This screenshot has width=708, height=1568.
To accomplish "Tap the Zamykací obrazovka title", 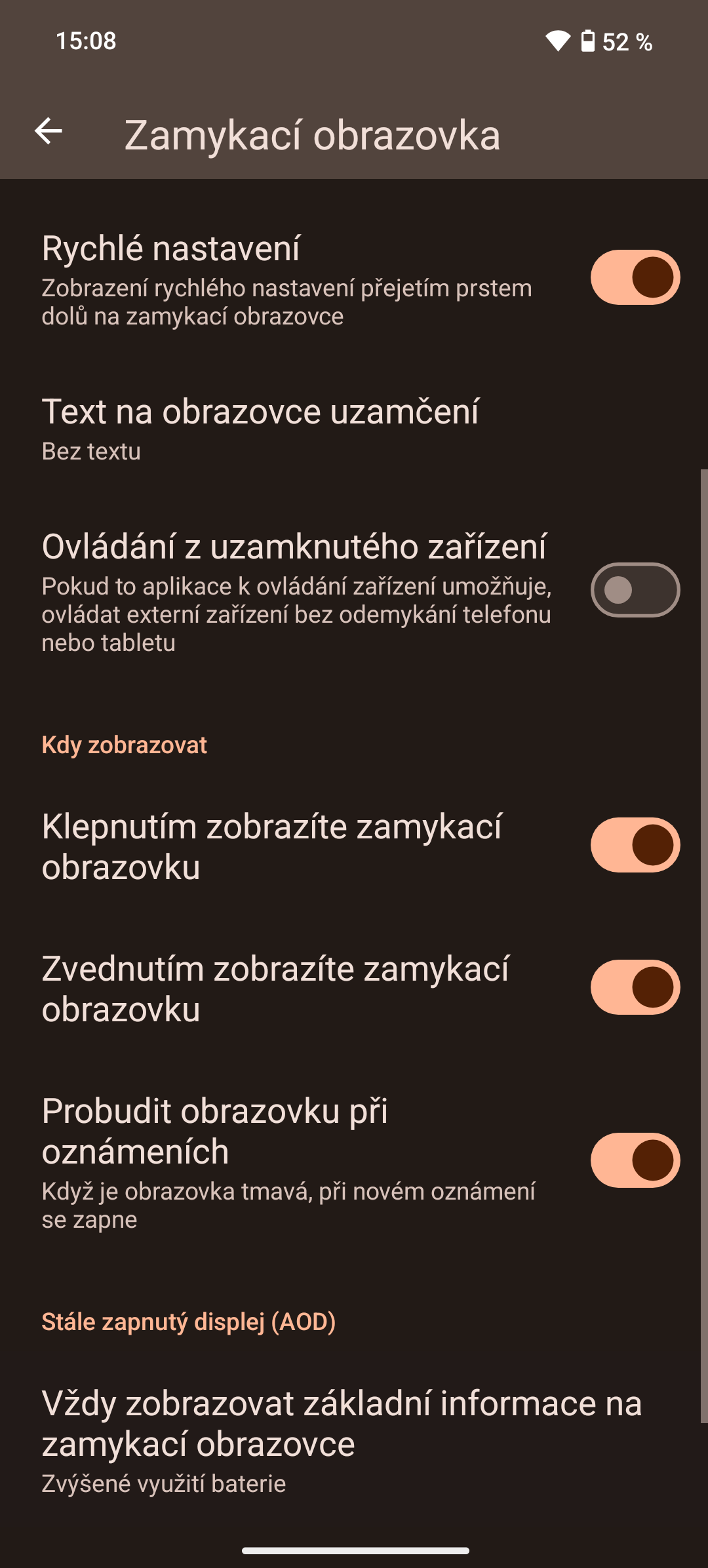I will click(x=313, y=136).
